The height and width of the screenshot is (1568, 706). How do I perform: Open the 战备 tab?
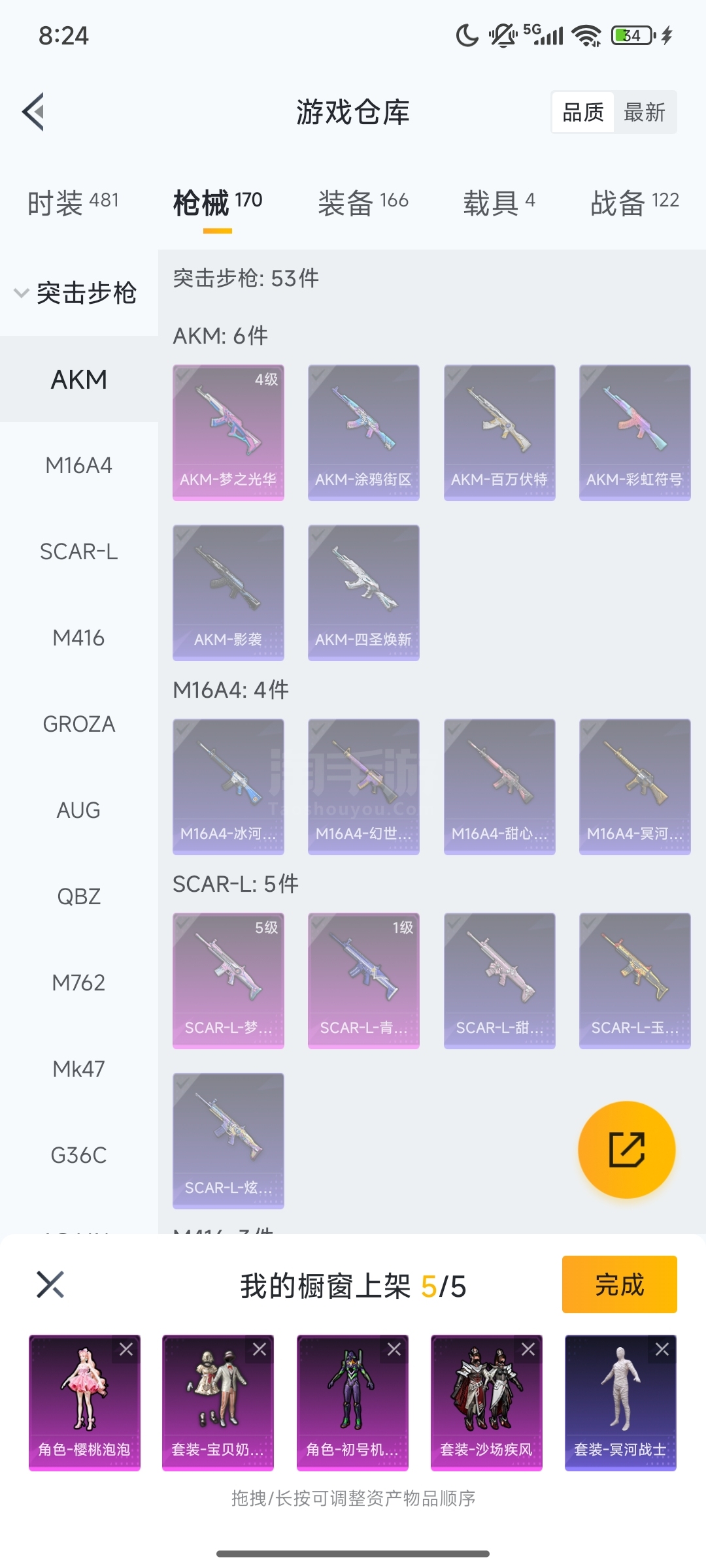(x=634, y=202)
